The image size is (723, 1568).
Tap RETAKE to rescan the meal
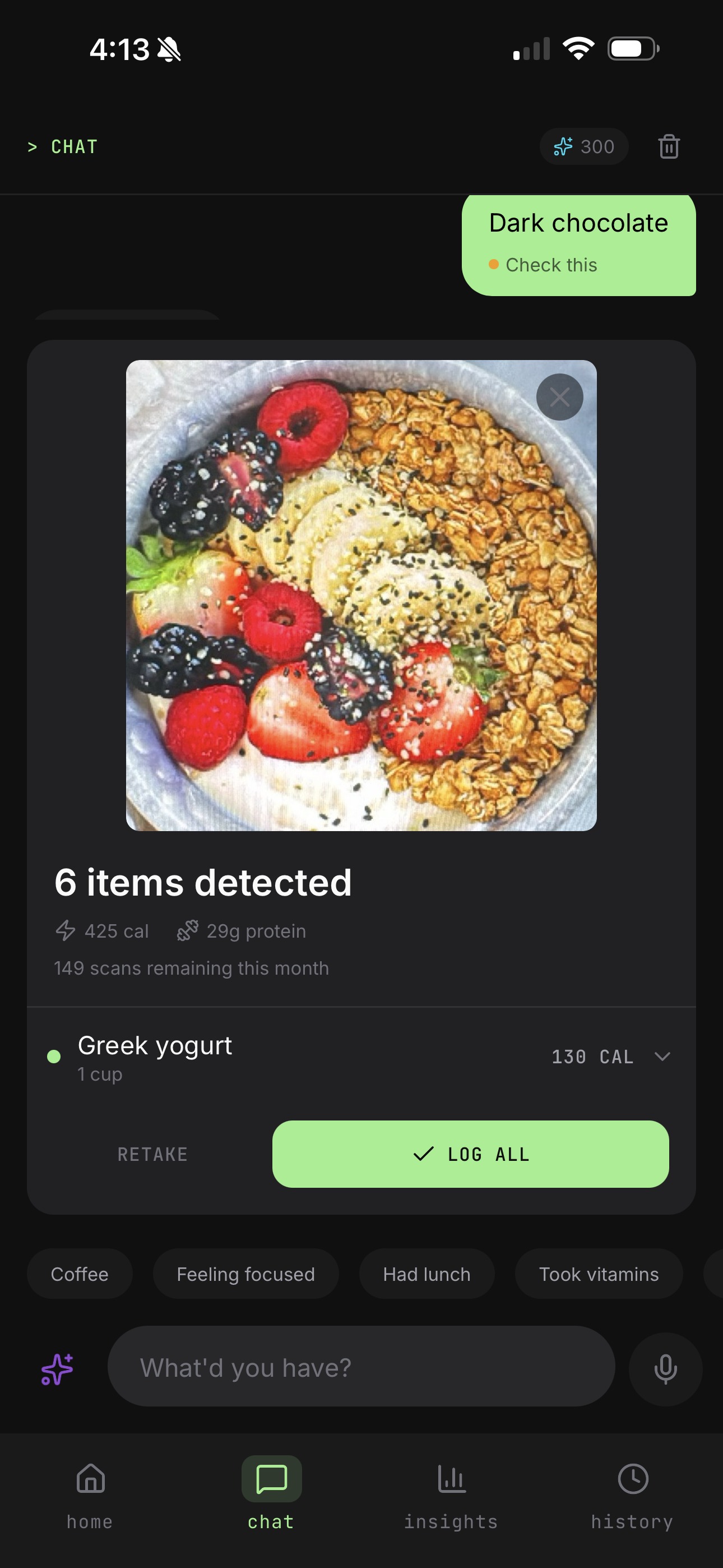152,1154
